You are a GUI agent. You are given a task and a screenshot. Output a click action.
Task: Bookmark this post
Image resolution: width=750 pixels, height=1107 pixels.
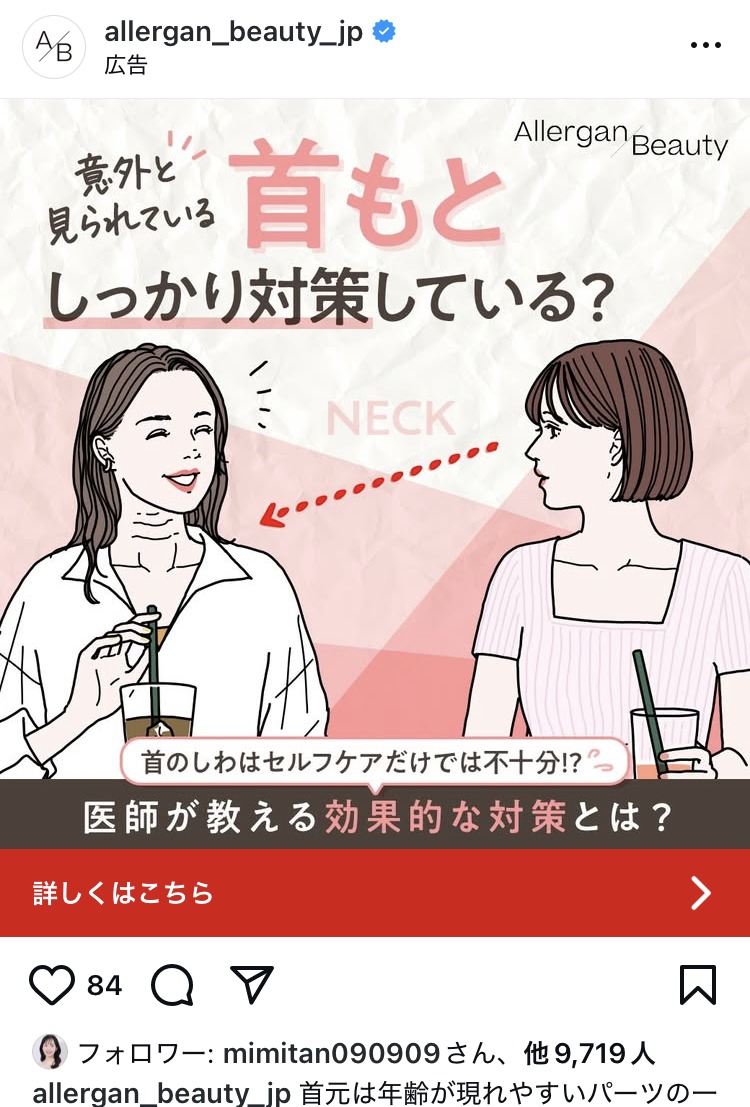click(697, 985)
